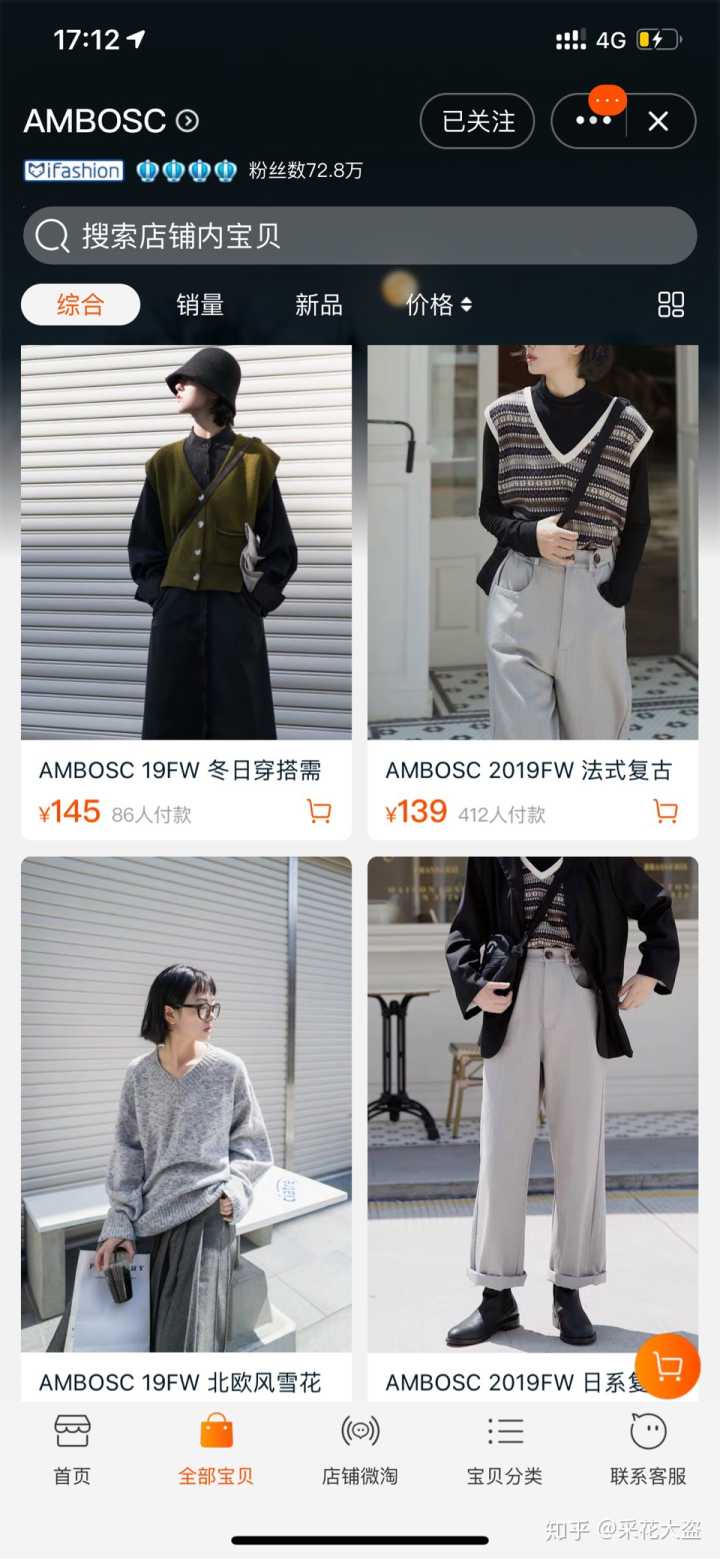720x1559 pixels.
Task: Select the 综合 sort tab
Action: (80, 305)
